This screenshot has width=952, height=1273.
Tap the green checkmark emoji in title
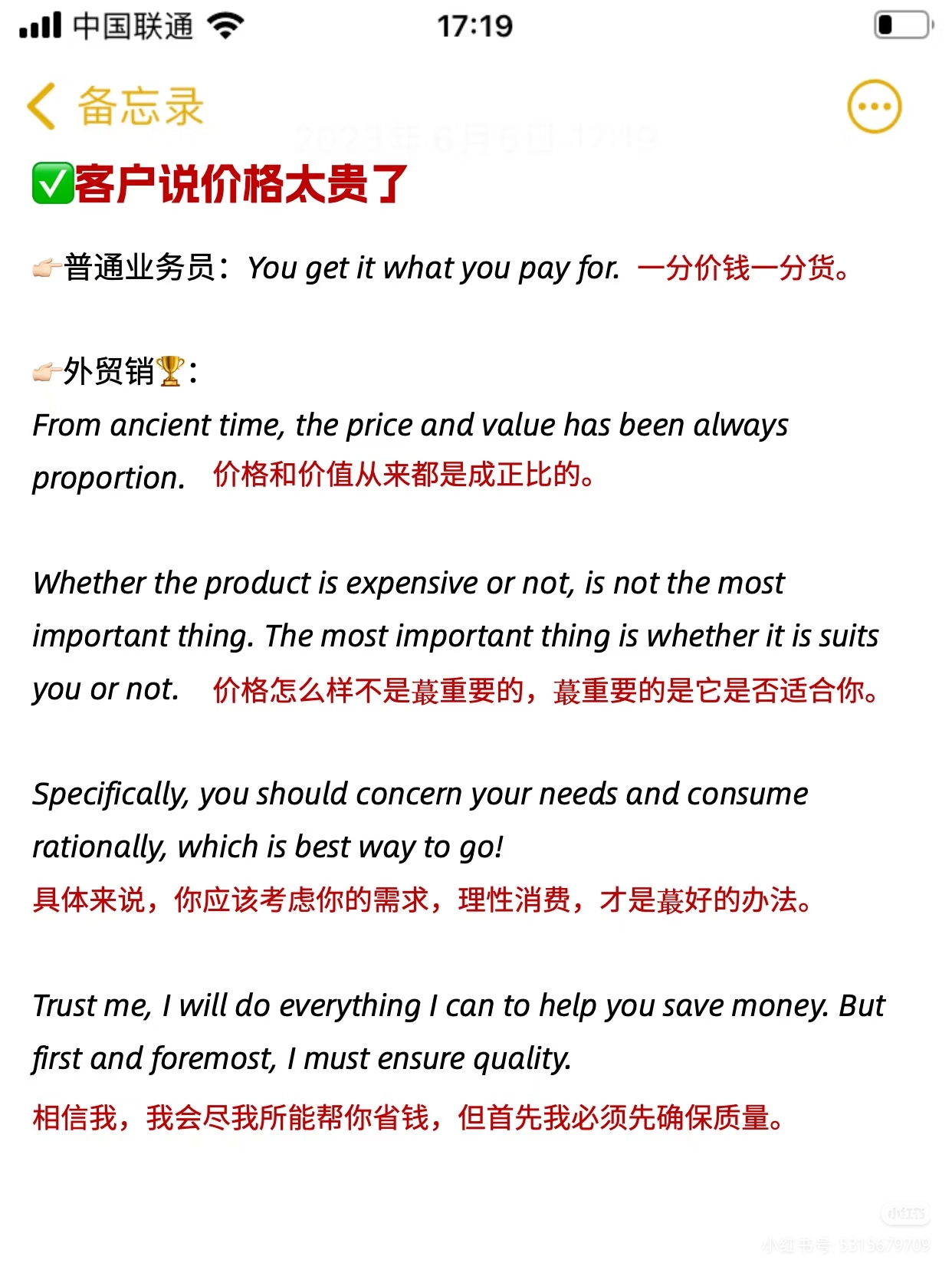(51, 183)
